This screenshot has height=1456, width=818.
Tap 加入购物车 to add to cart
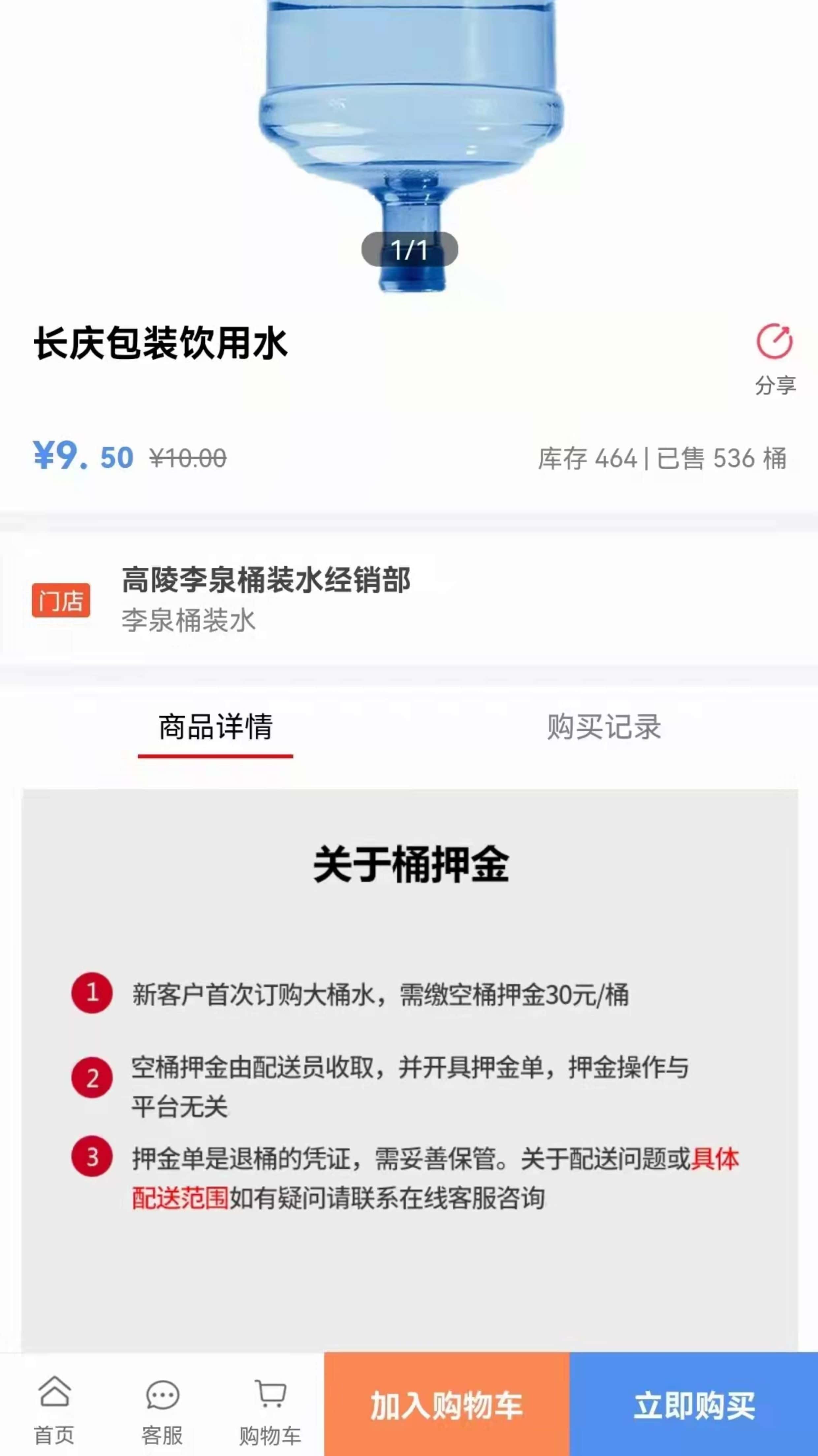[446, 1405]
